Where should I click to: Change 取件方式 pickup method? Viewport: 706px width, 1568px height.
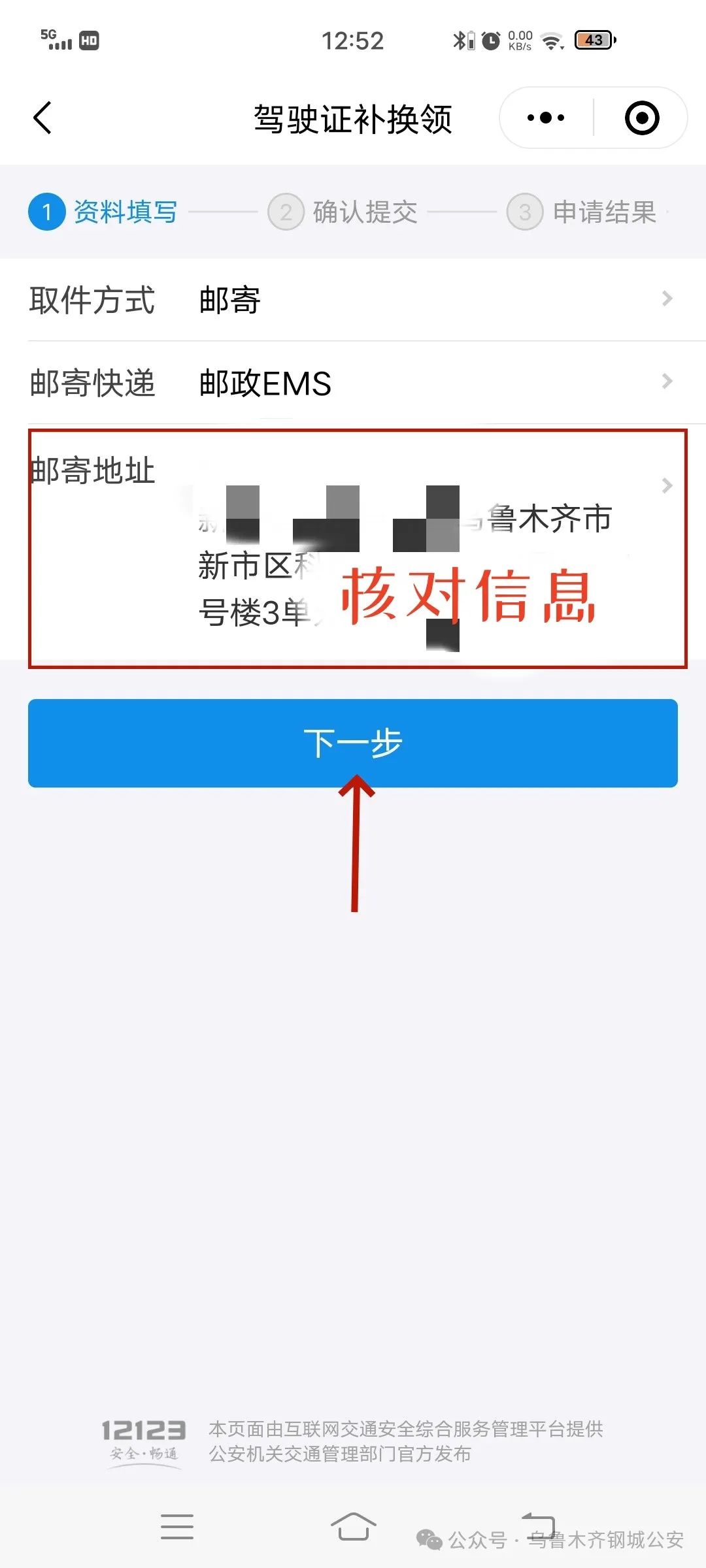[x=353, y=300]
